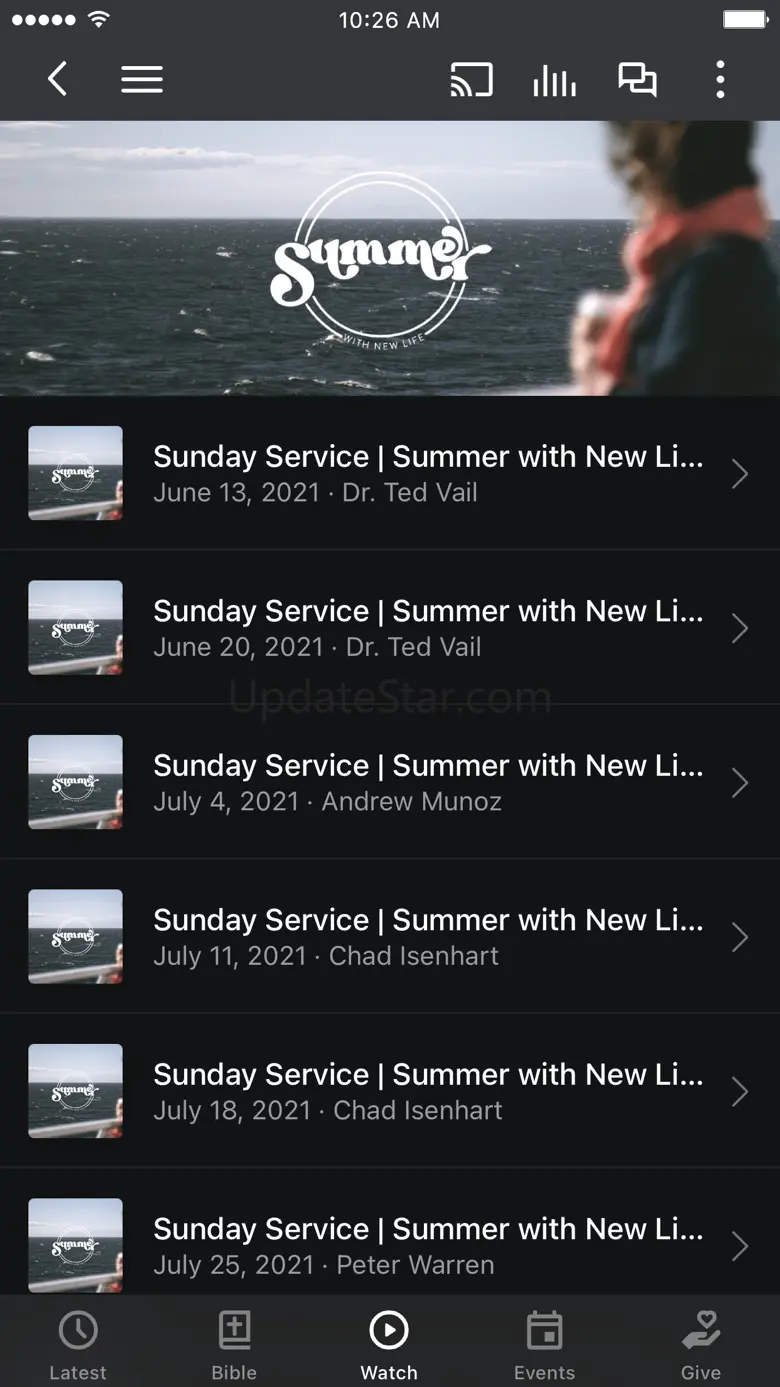The width and height of the screenshot is (780, 1387).
Task: Go back using the top-left arrow
Action: (58, 79)
